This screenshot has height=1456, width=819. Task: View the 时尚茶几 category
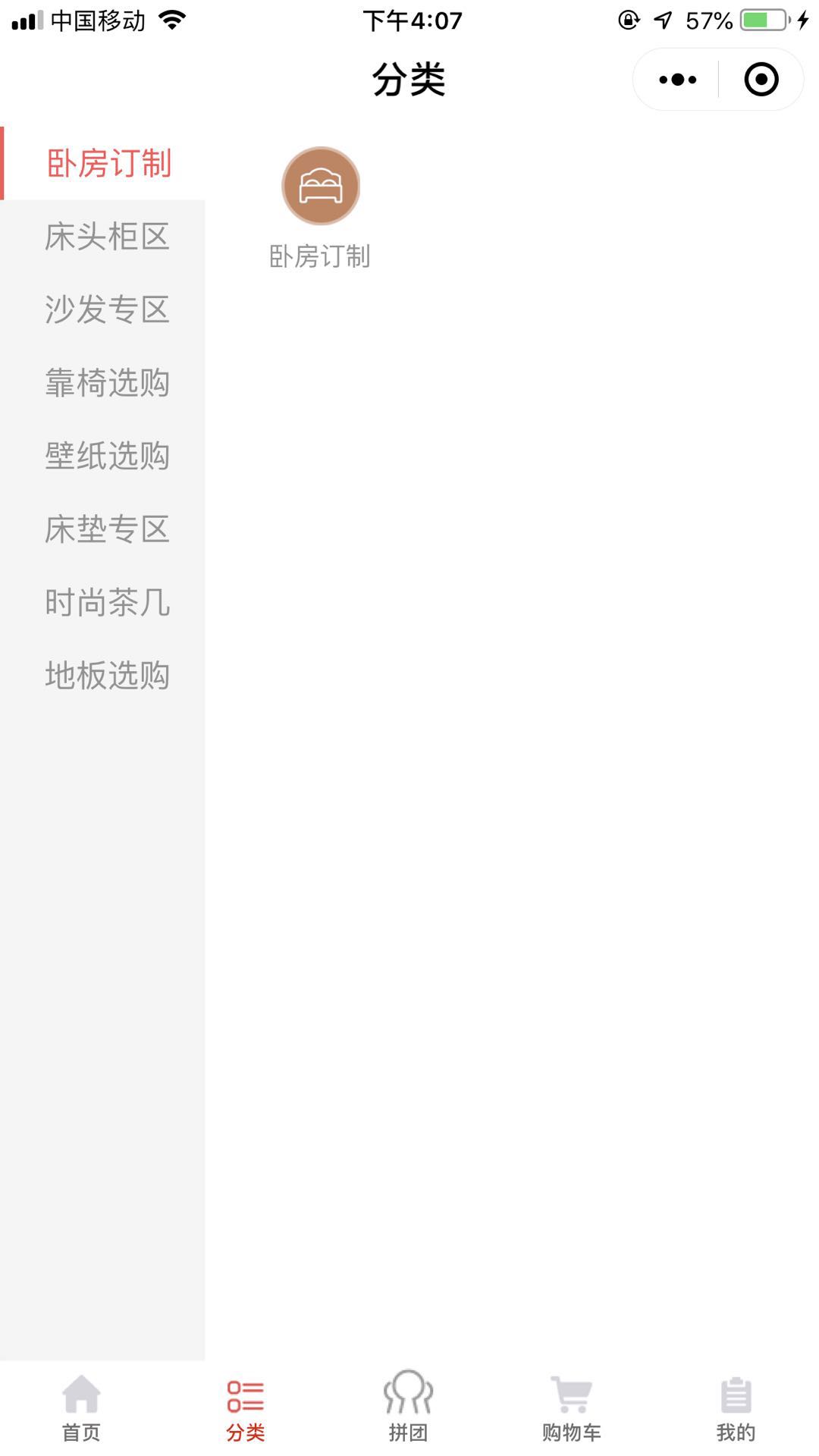(107, 602)
